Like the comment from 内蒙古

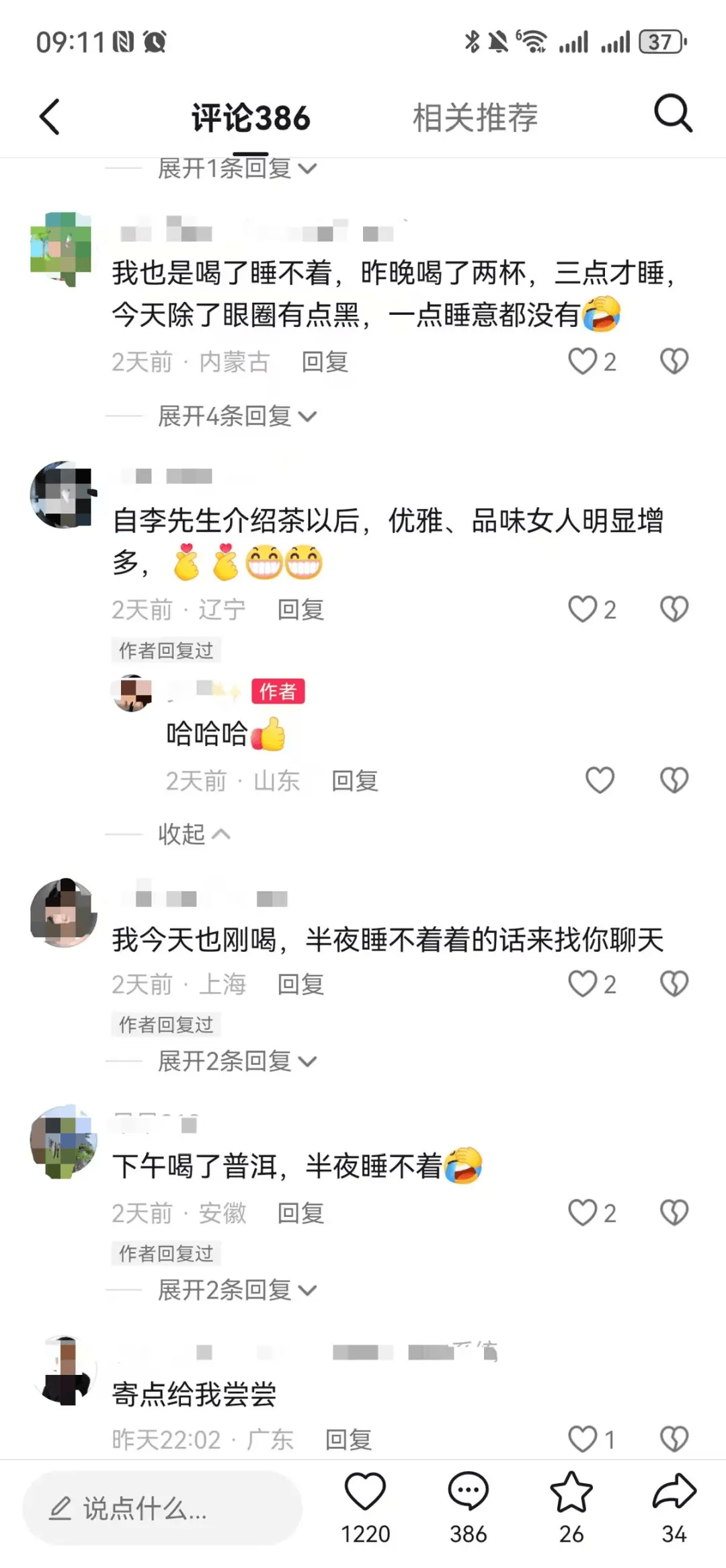coord(583,362)
